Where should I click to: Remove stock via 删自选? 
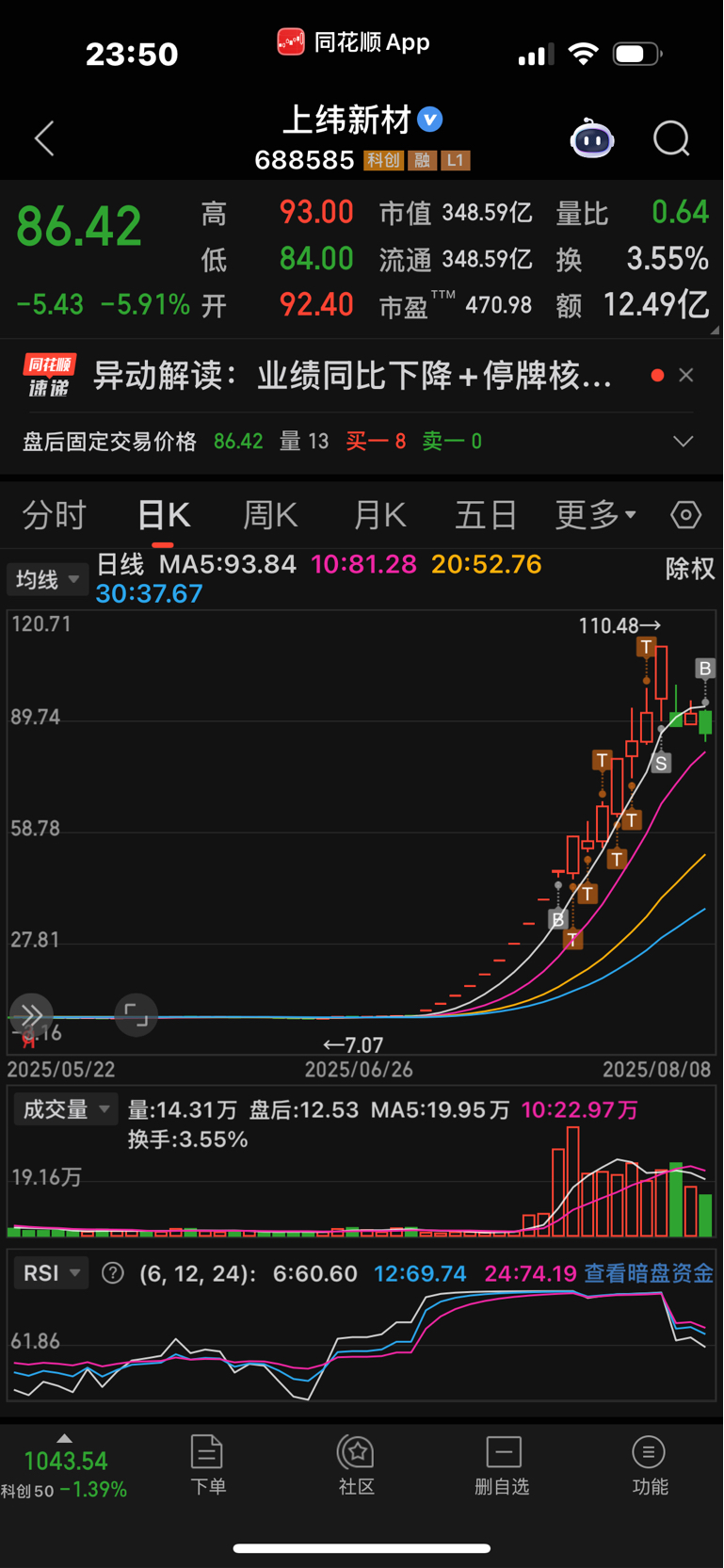click(503, 1464)
